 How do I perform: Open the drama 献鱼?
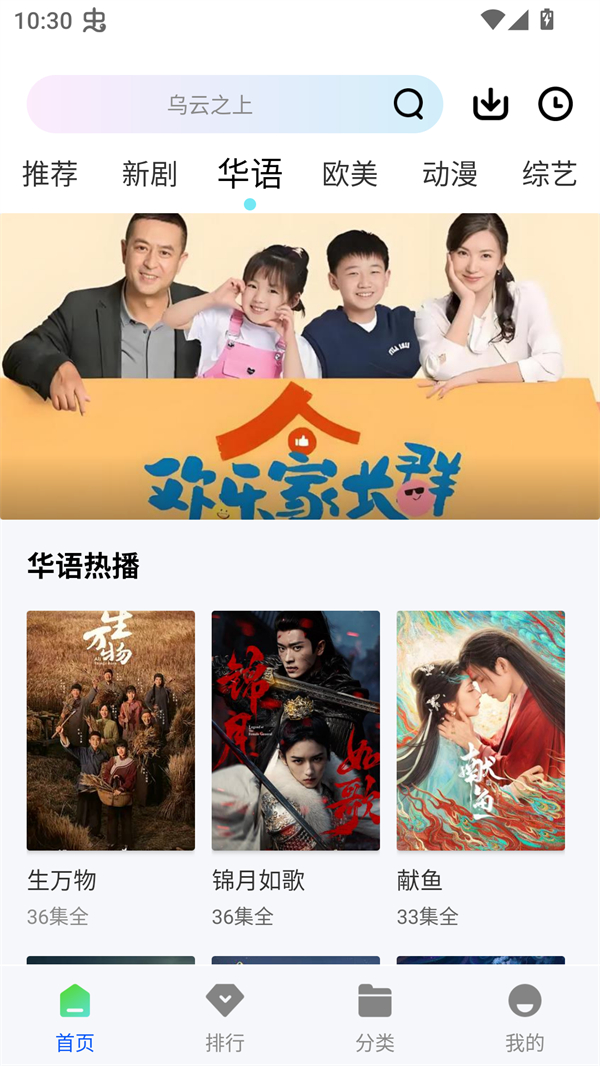pyautogui.click(x=481, y=731)
